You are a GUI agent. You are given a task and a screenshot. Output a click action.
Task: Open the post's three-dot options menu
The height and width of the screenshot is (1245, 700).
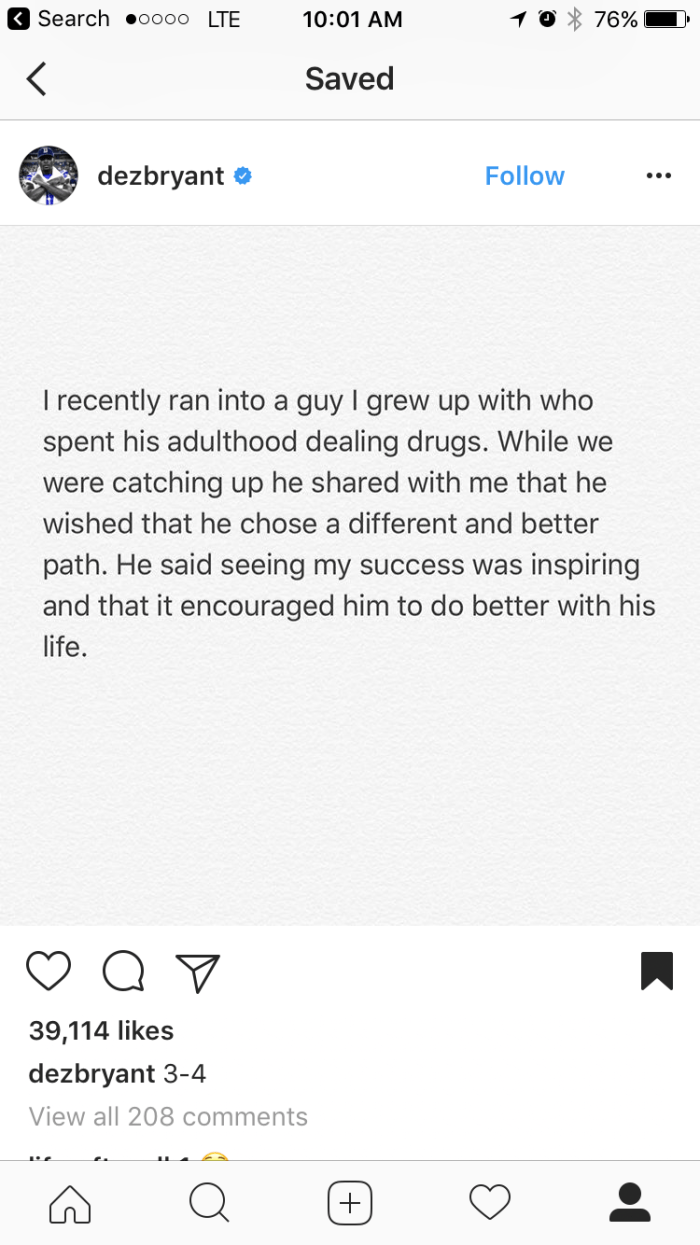(x=658, y=176)
